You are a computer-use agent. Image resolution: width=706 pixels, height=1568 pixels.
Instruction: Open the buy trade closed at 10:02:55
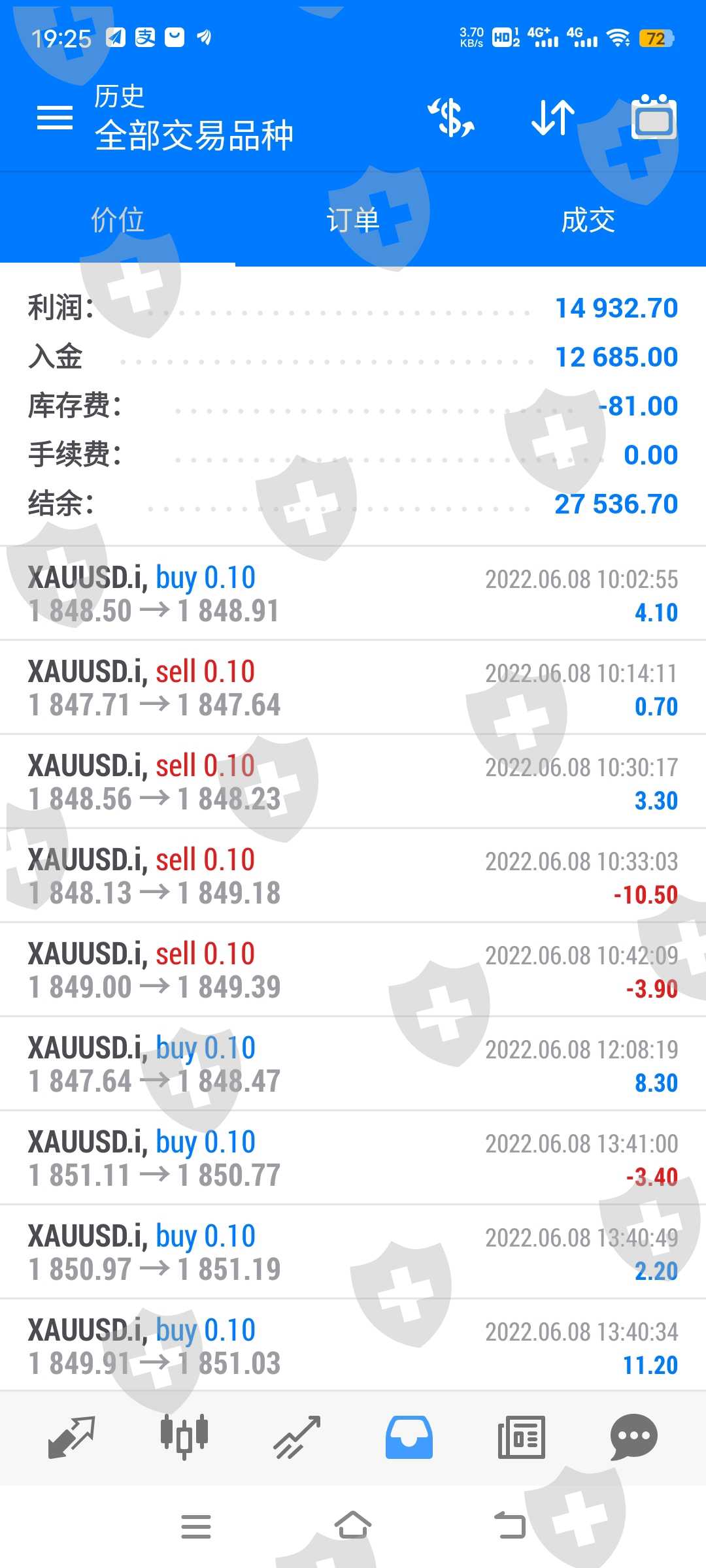(353, 594)
